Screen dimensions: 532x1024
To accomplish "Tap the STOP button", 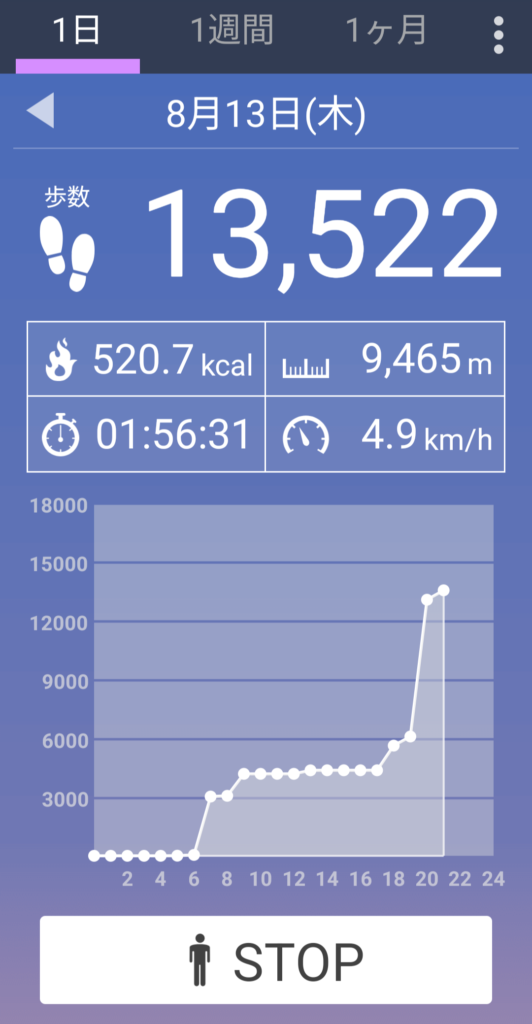I will [266, 960].
